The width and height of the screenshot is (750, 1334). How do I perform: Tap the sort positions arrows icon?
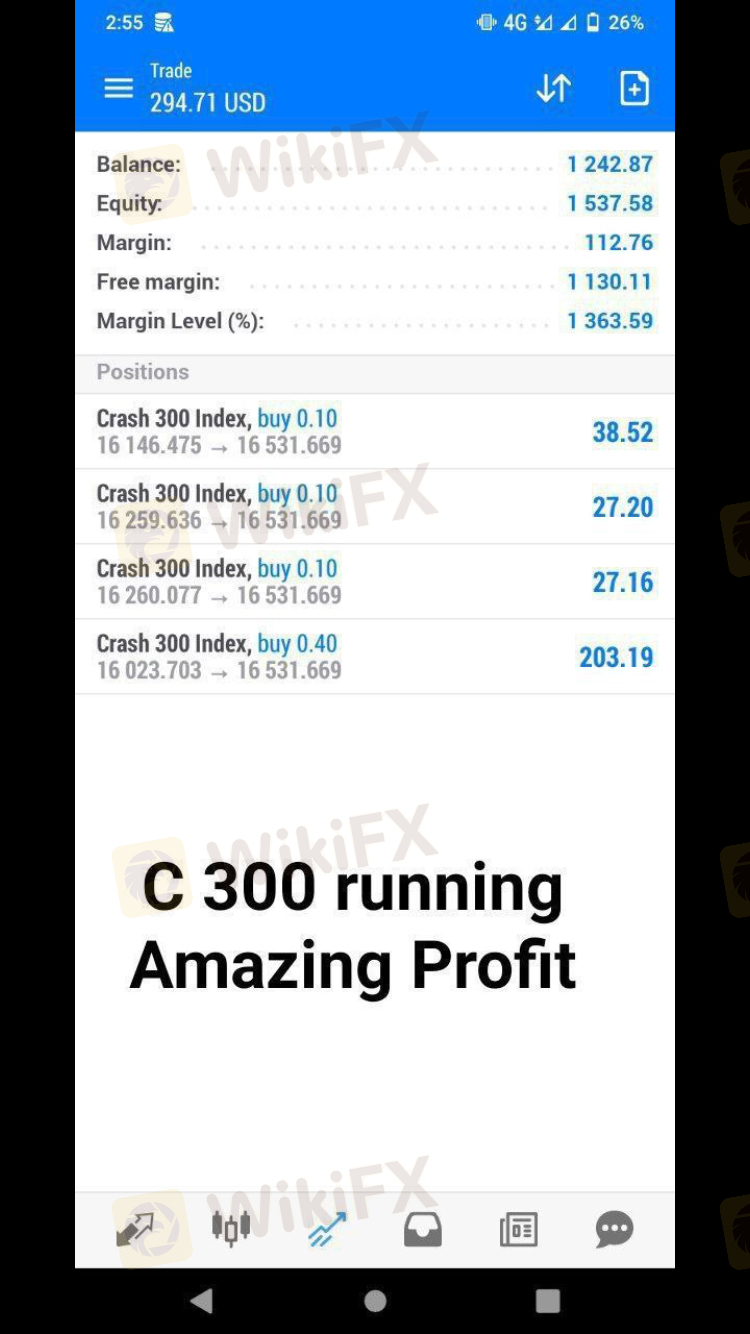(x=553, y=88)
